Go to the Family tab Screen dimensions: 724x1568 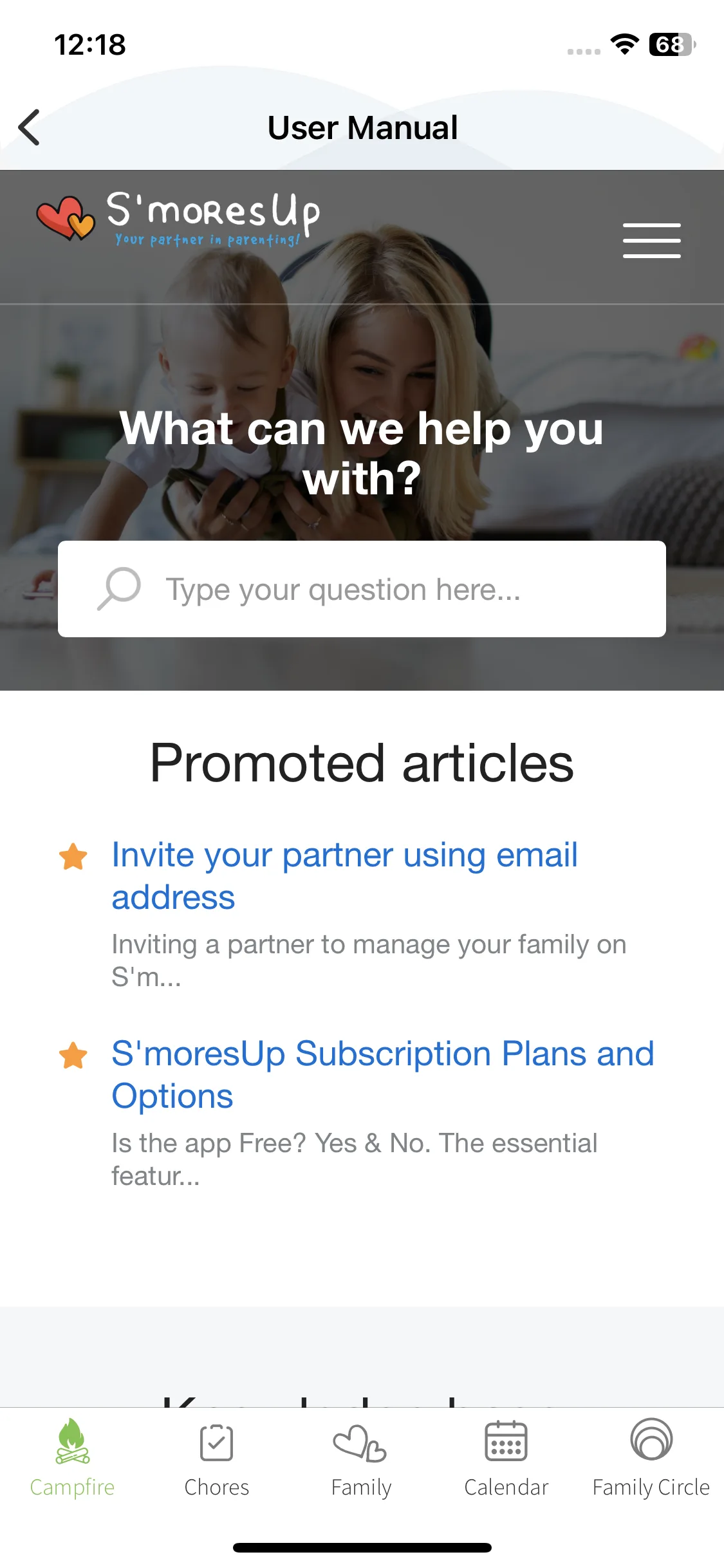tap(361, 1459)
